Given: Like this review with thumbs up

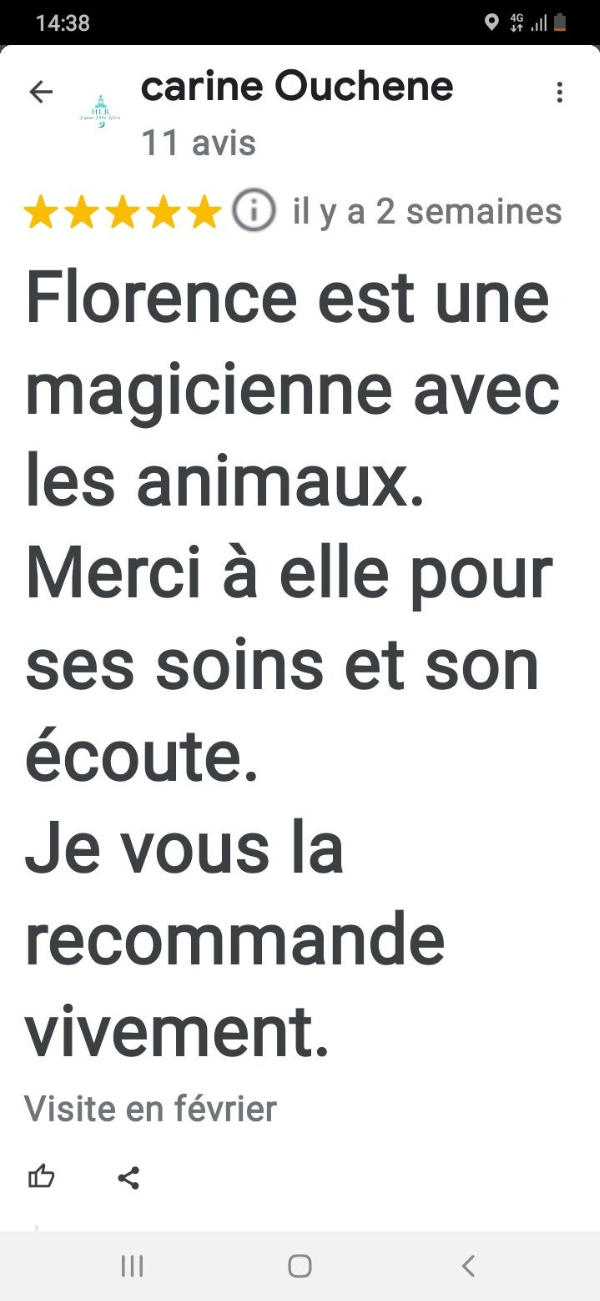Looking at the screenshot, I should tap(41, 1177).
